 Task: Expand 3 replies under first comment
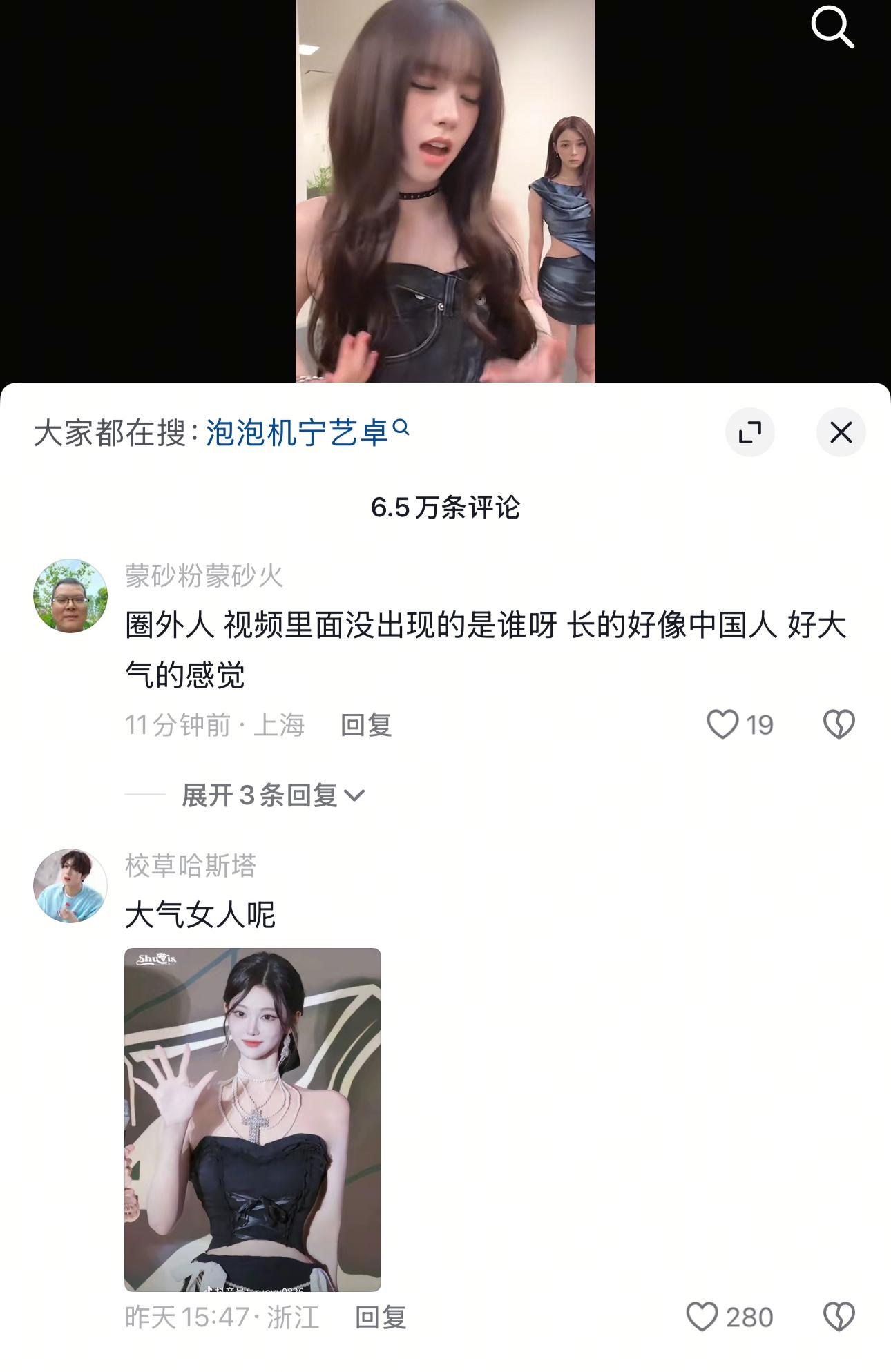(272, 795)
